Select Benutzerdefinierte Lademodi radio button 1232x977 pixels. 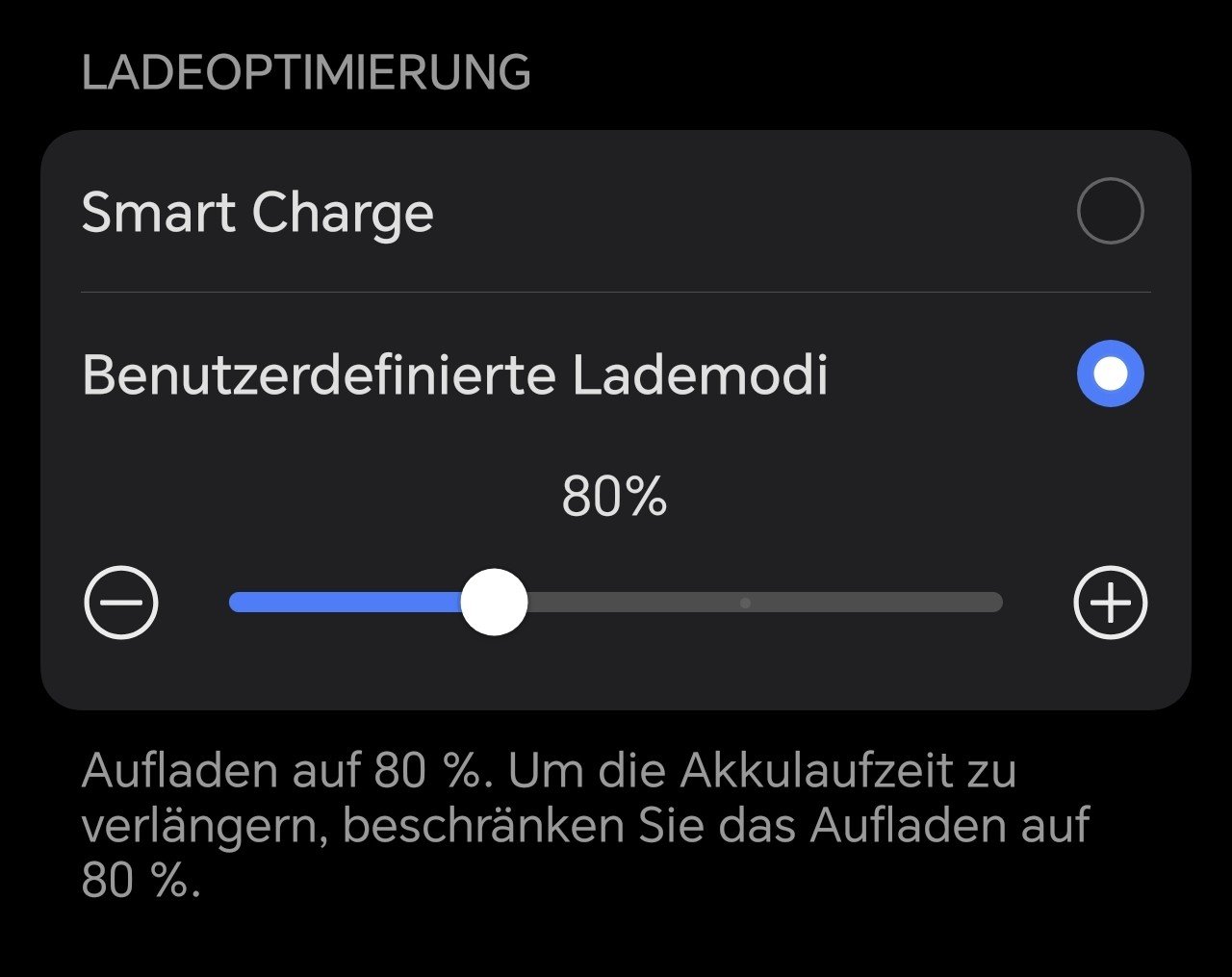click(x=1110, y=373)
